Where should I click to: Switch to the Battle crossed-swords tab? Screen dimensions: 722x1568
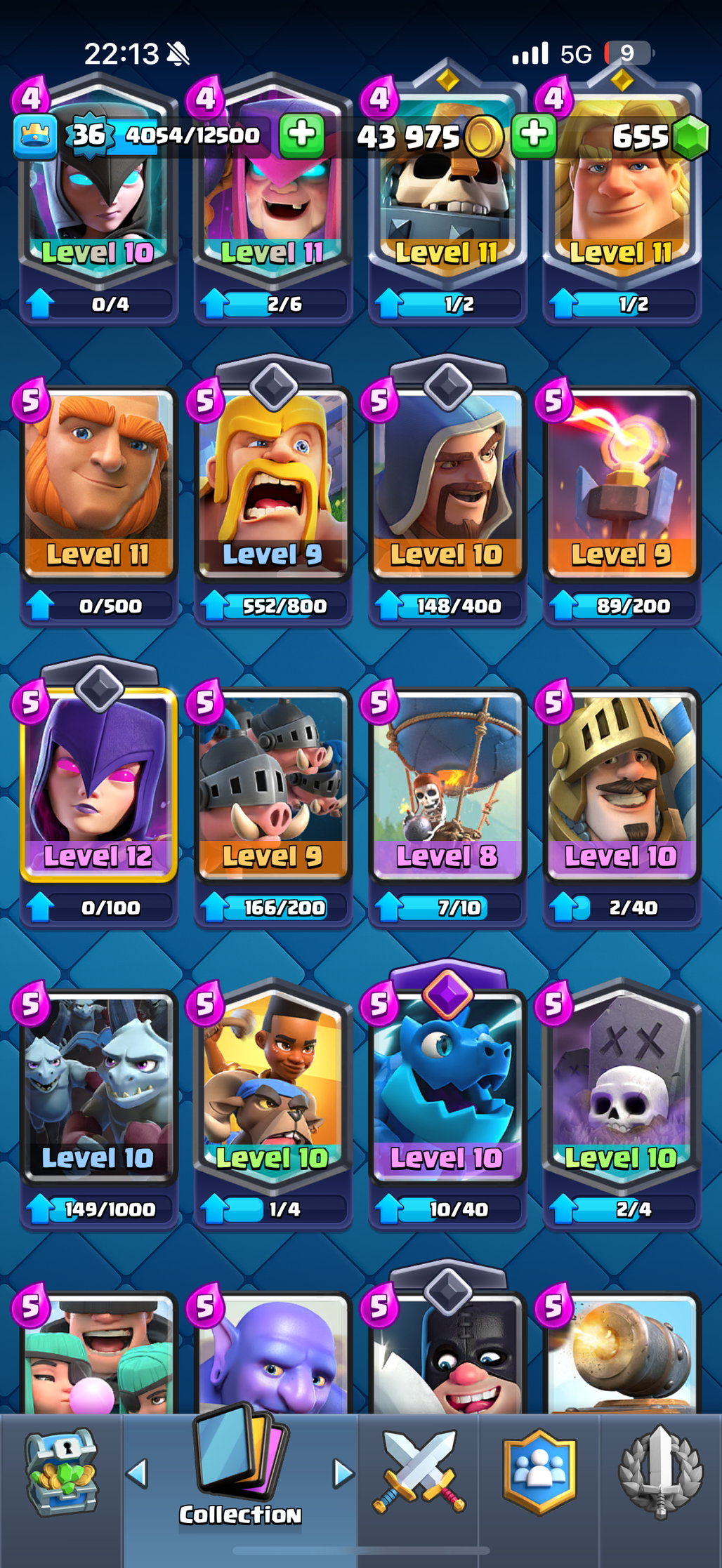tap(419, 1473)
